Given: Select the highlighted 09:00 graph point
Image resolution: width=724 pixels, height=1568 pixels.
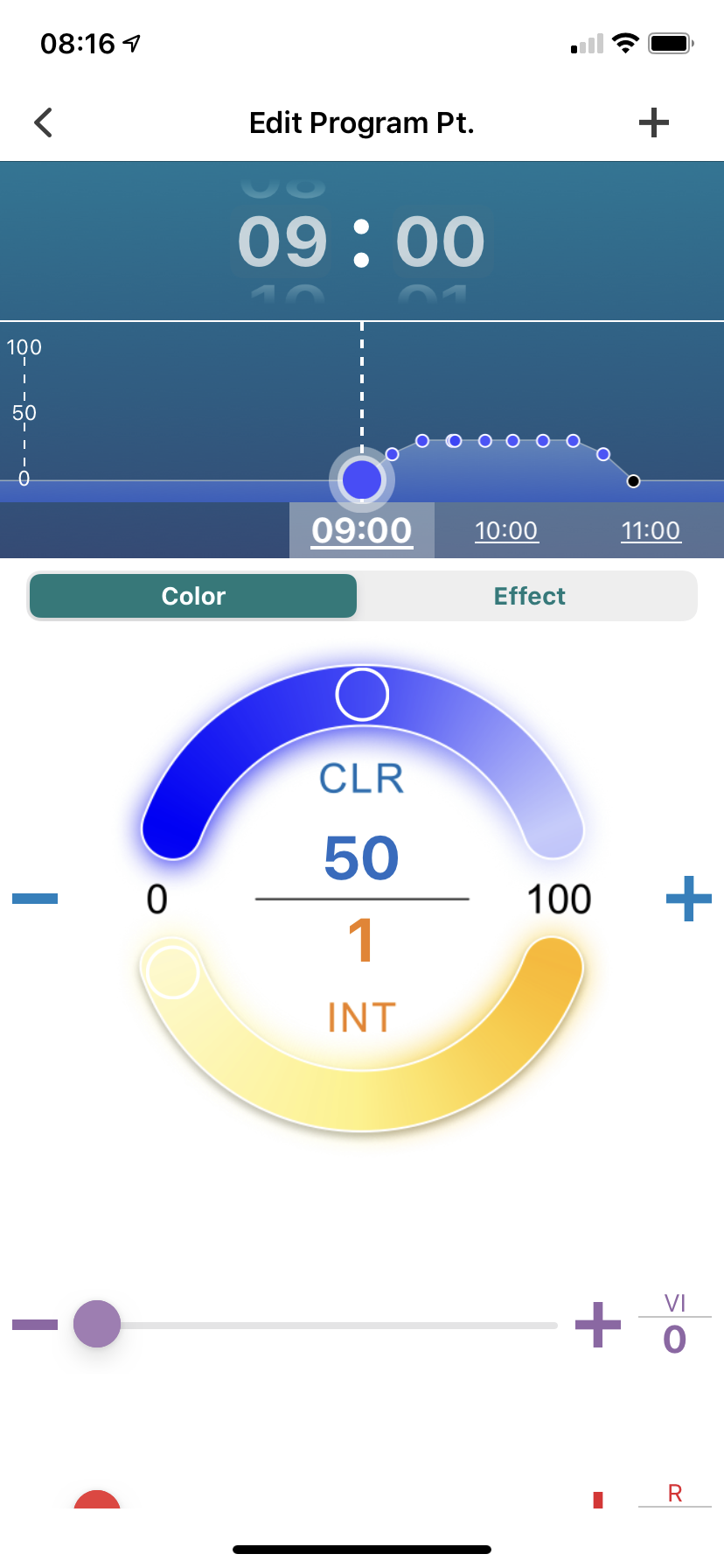Looking at the screenshot, I should [x=362, y=479].
